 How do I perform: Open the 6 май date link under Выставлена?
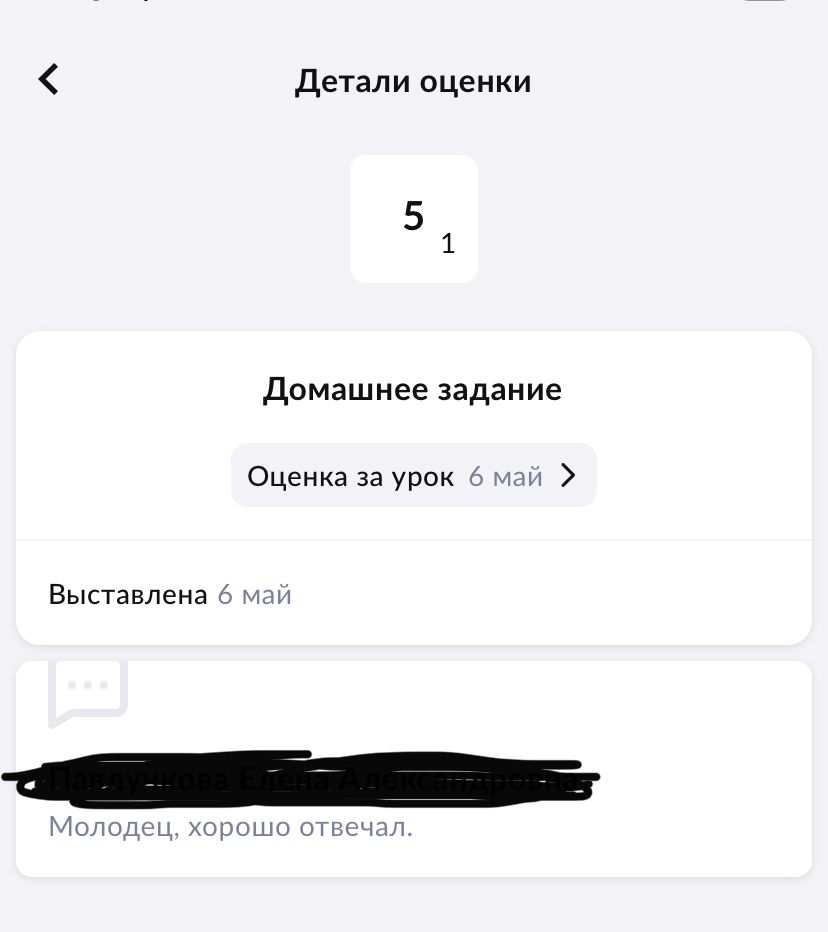(254, 594)
